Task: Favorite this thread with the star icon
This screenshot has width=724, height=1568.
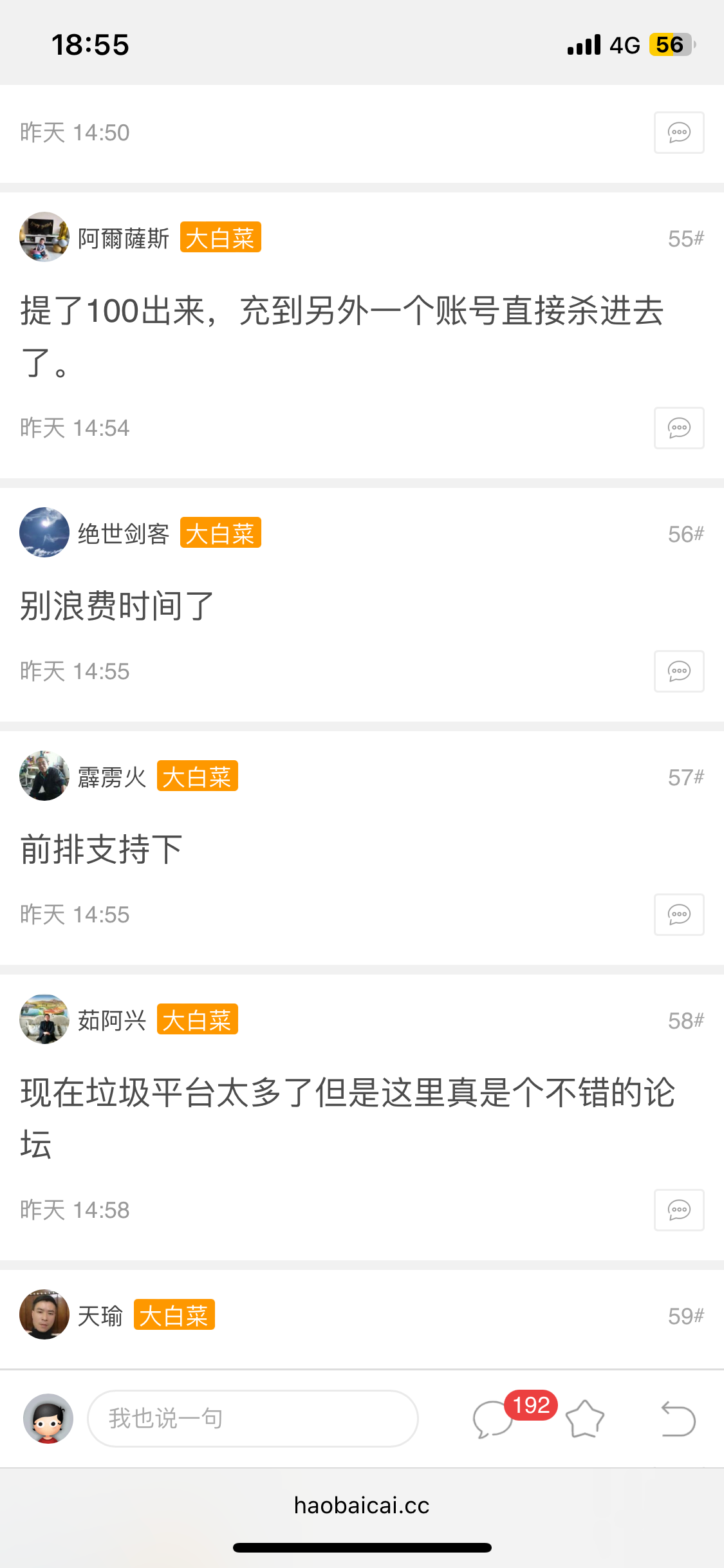Action: tap(584, 1419)
